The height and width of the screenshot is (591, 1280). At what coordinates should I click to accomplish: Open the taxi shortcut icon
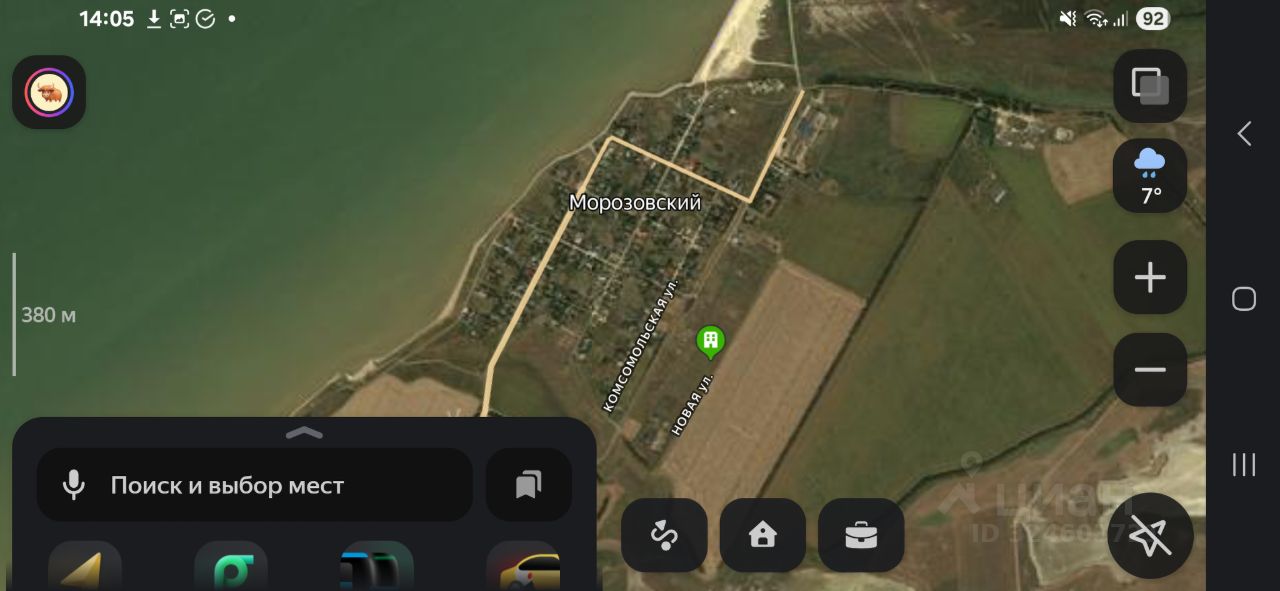522,567
